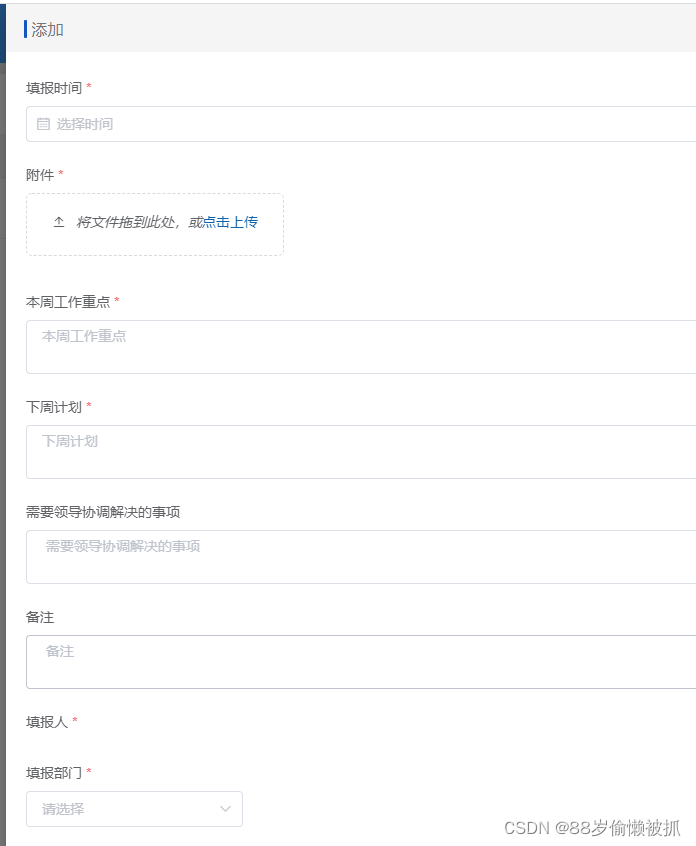Focus the 下周计划 text area
The width and height of the screenshot is (696, 846).
[360, 452]
